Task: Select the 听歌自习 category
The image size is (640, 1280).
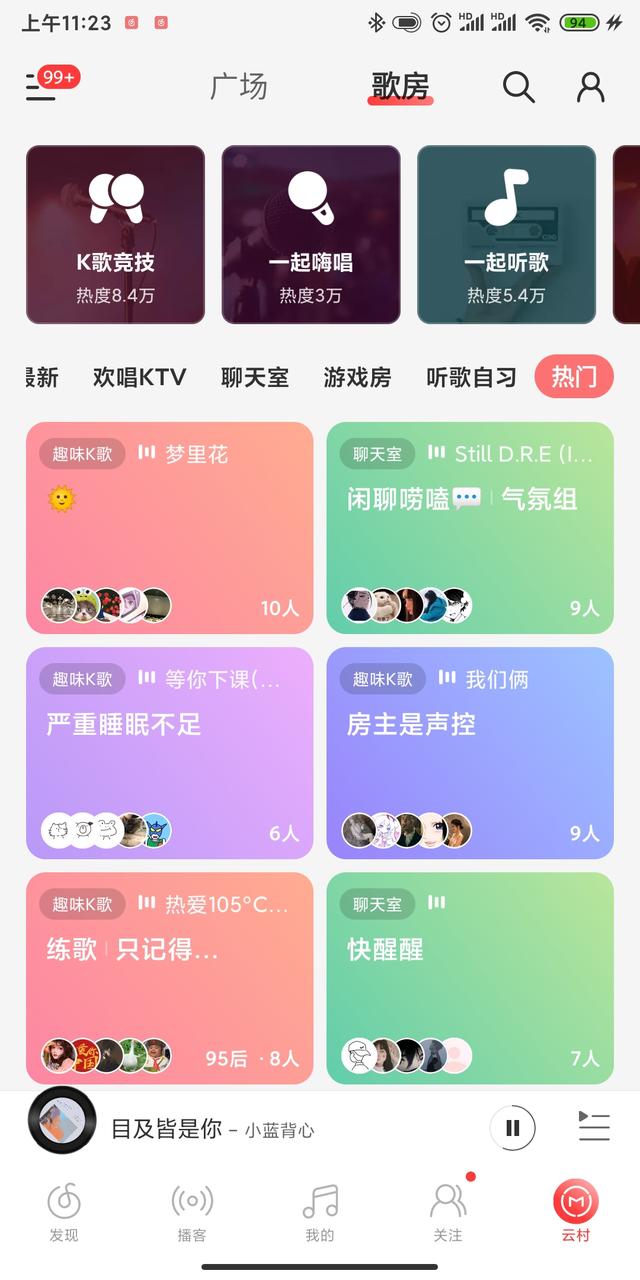Action: click(471, 377)
